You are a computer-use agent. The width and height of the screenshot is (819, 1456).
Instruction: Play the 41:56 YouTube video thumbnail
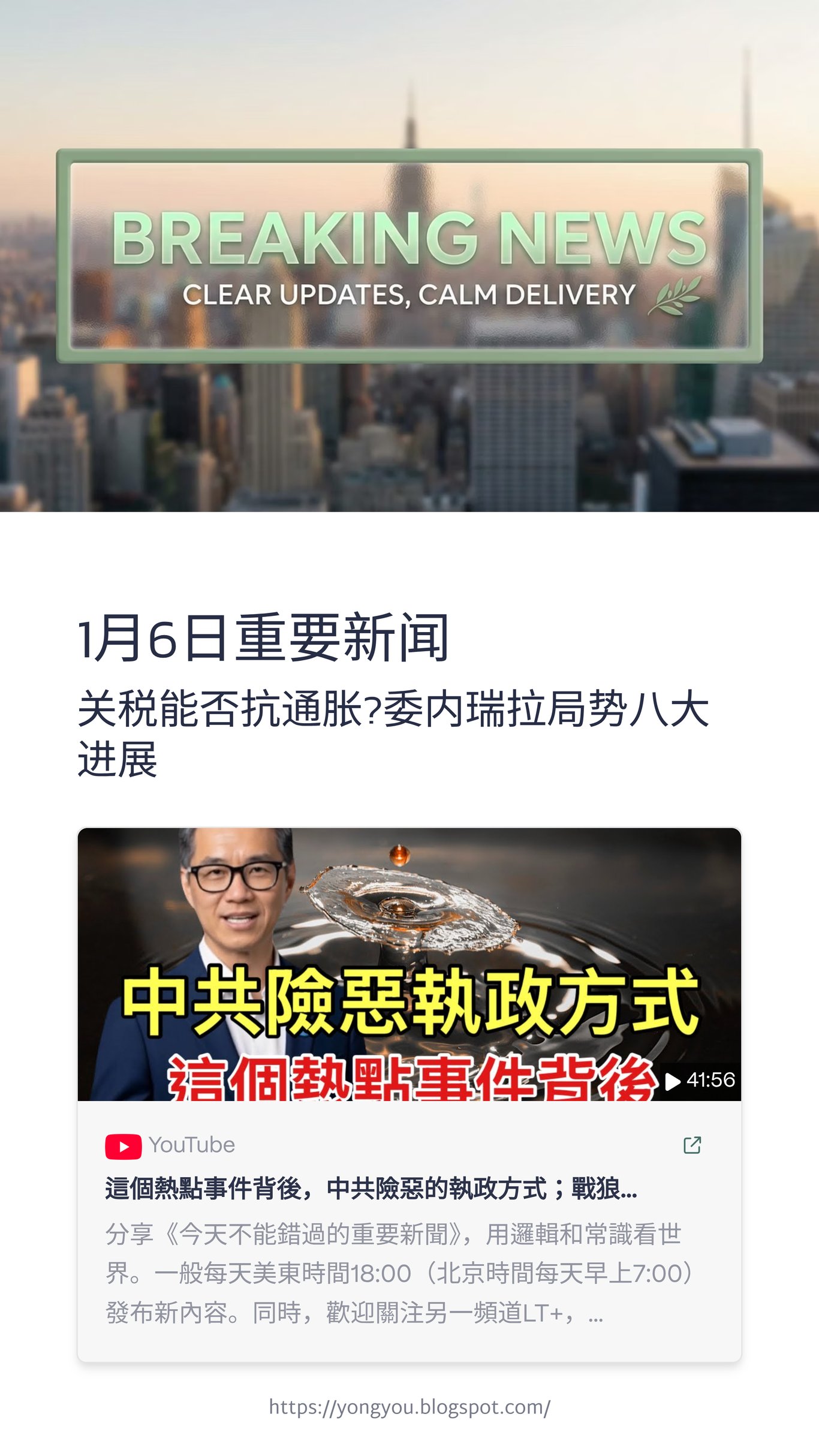(409, 964)
